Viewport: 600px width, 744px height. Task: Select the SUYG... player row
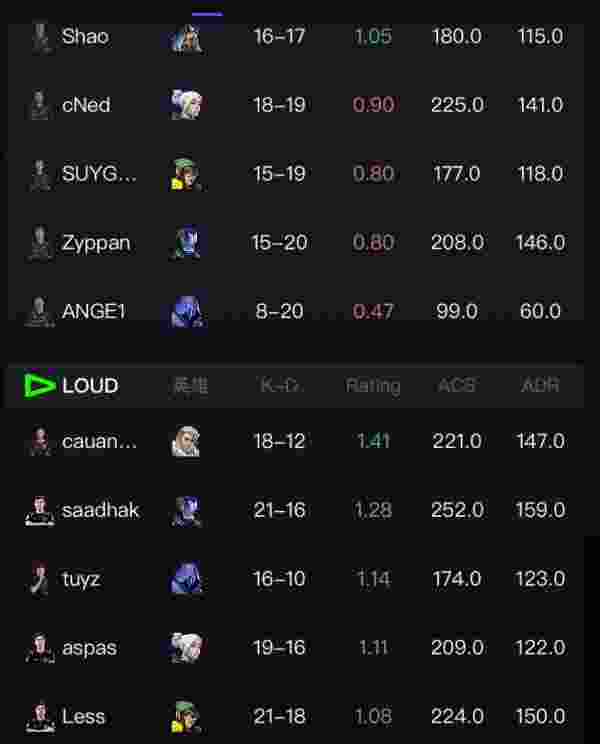[98, 174]
